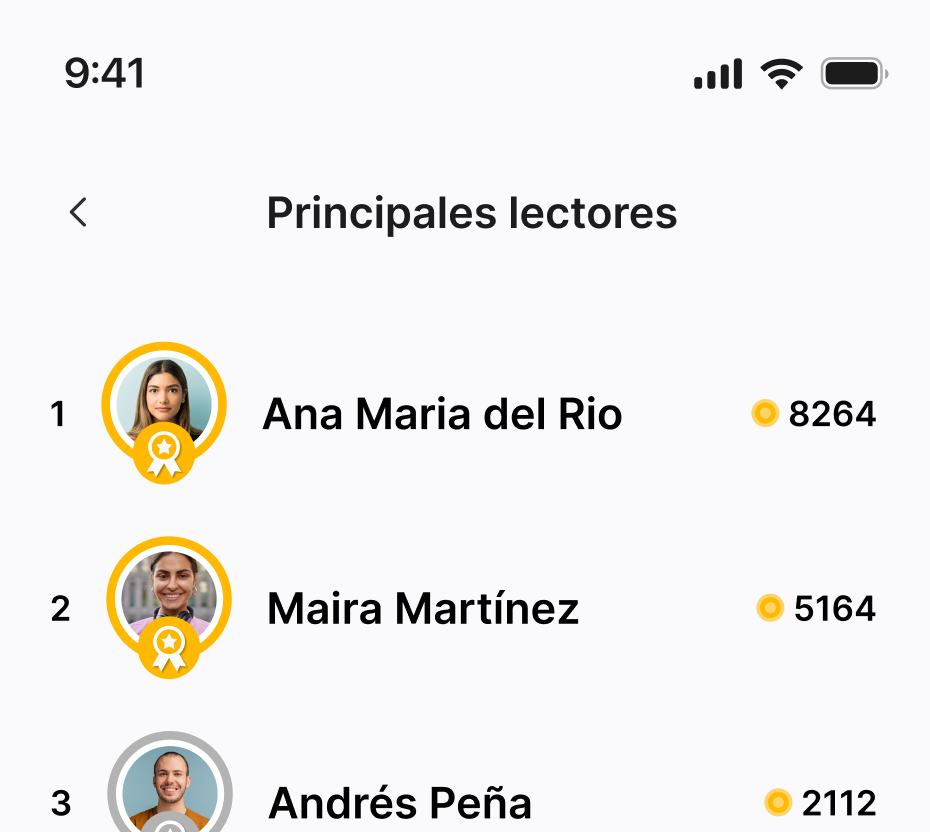Image resolution: width=930 pixels, height=832 pixels.
Task: Open Ana Maria del Rio's row
Action: pos(465,413)
